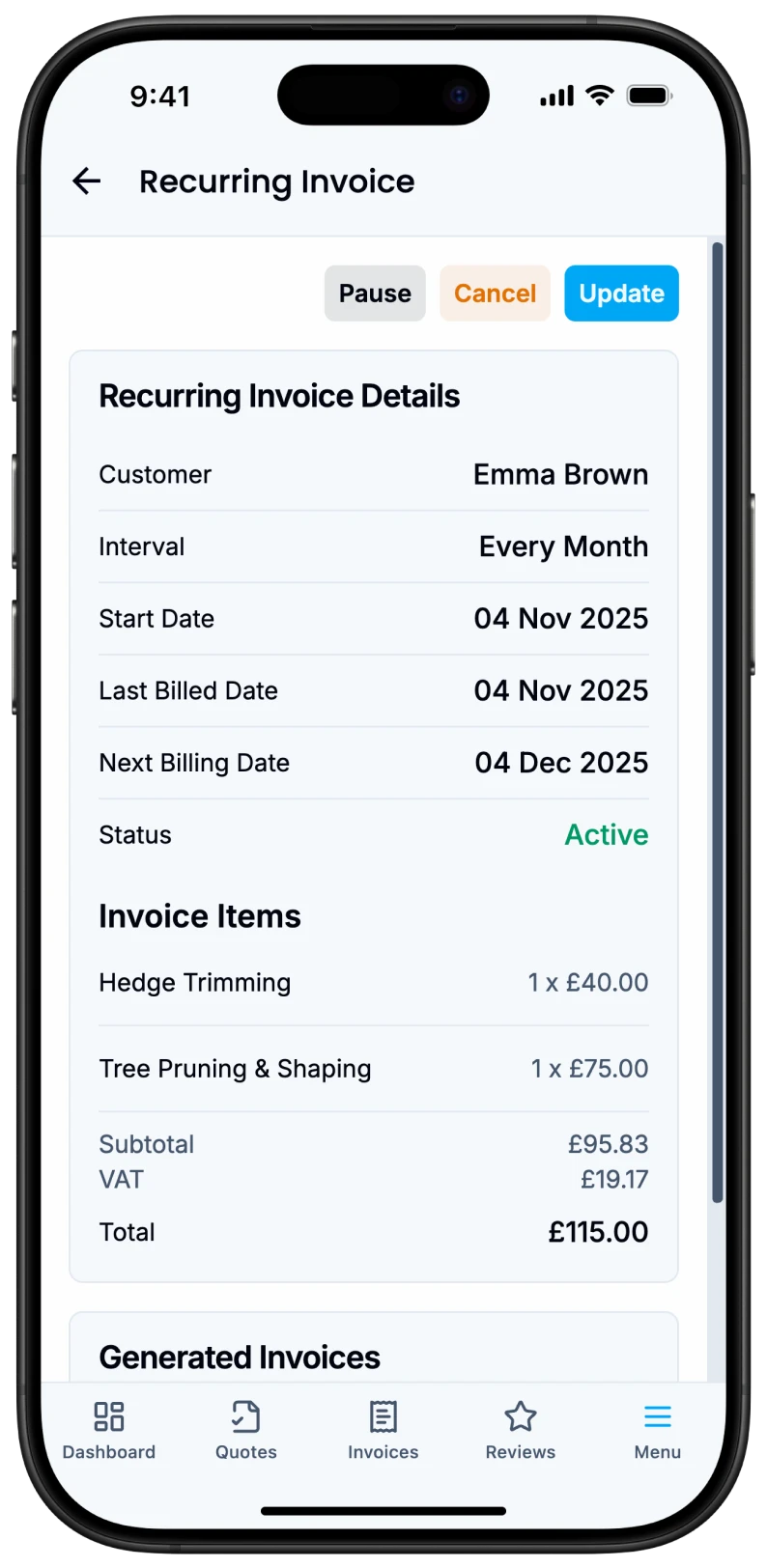This screenshot has width=767, height=1568.
Task: Open the Menu hamburger icon
Action: pos(657,1415)
